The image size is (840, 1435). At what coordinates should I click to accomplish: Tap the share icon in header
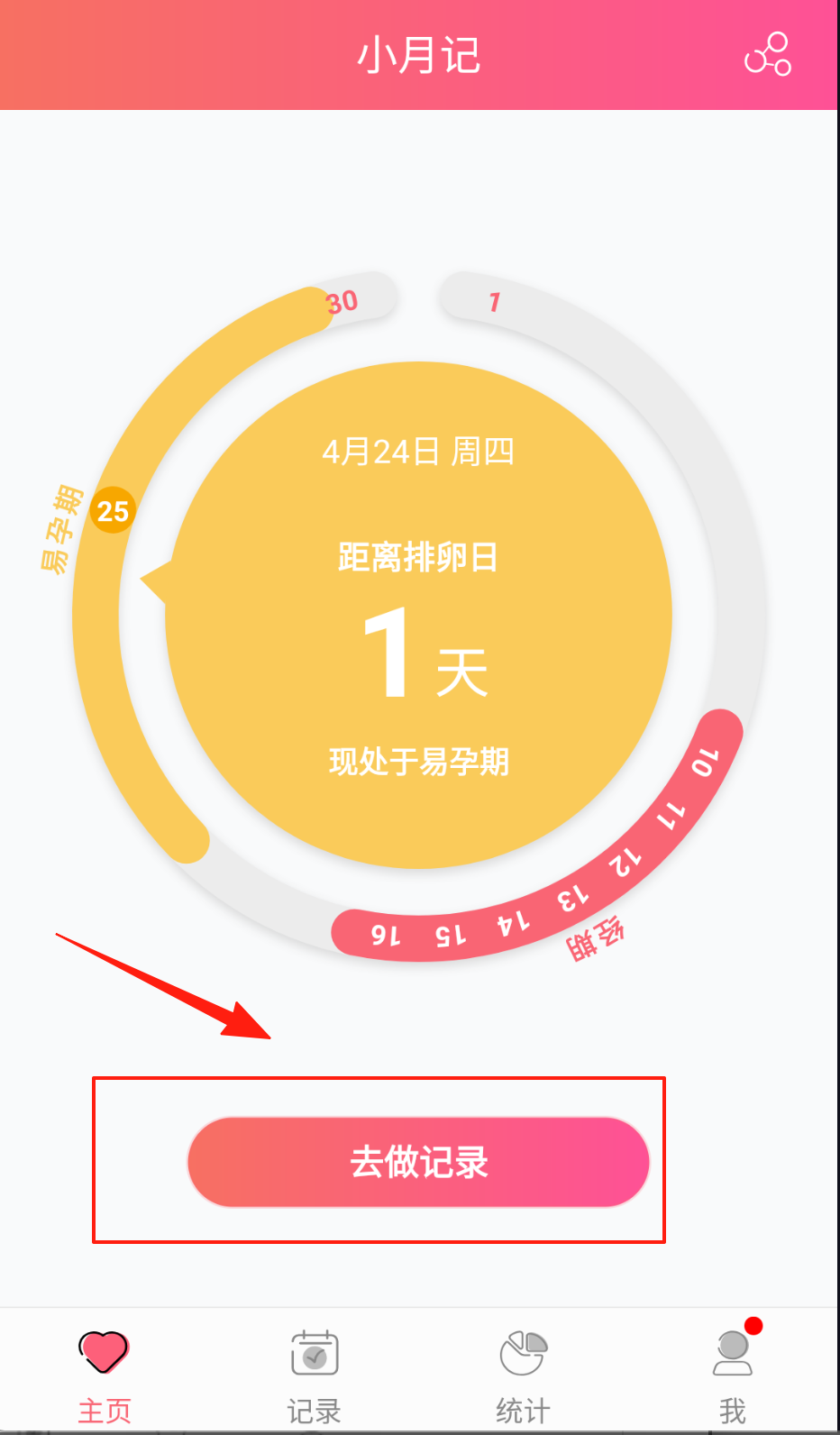coord(767,54)
